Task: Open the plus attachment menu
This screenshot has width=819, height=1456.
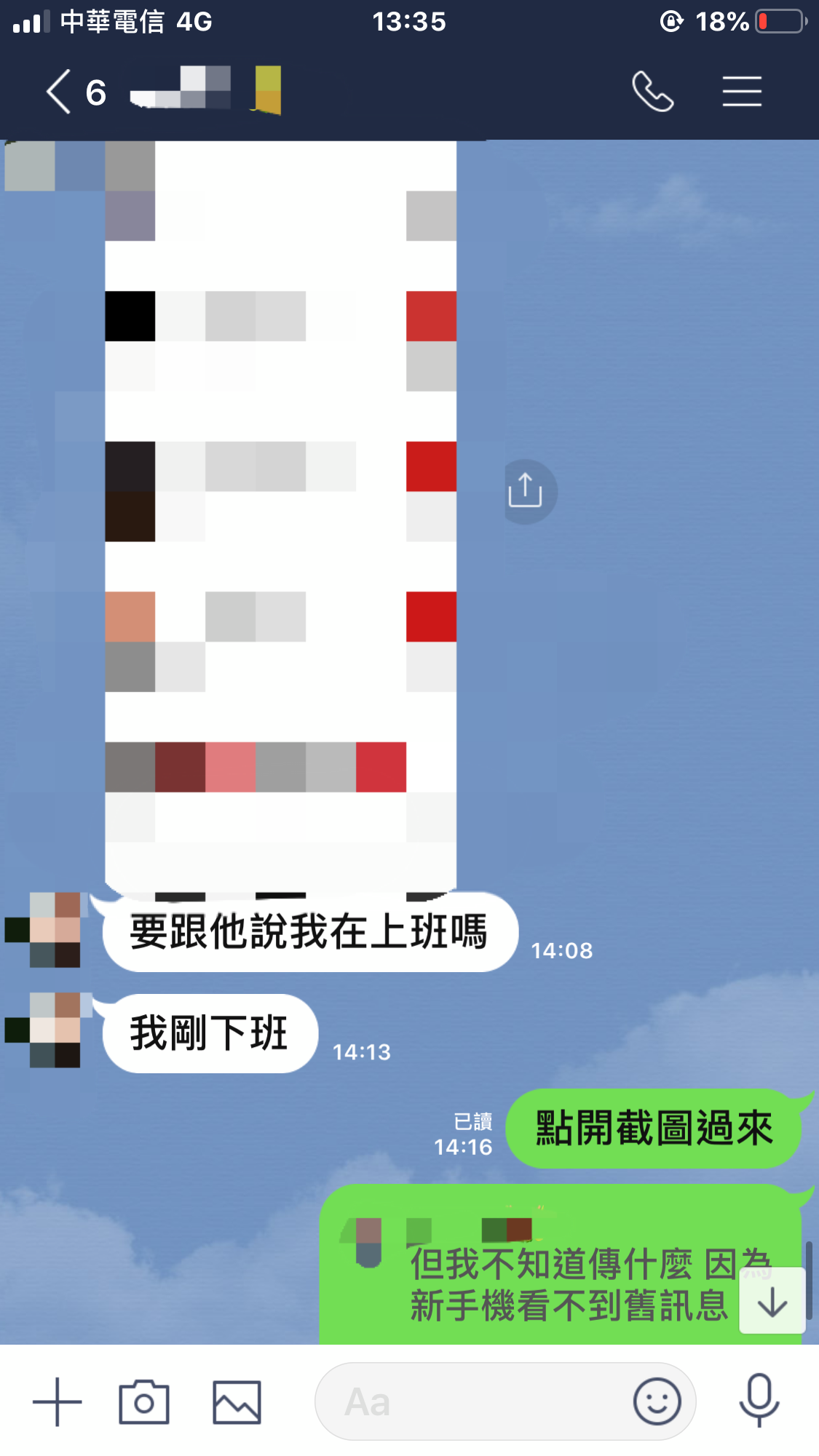Action: [57, 1401]
